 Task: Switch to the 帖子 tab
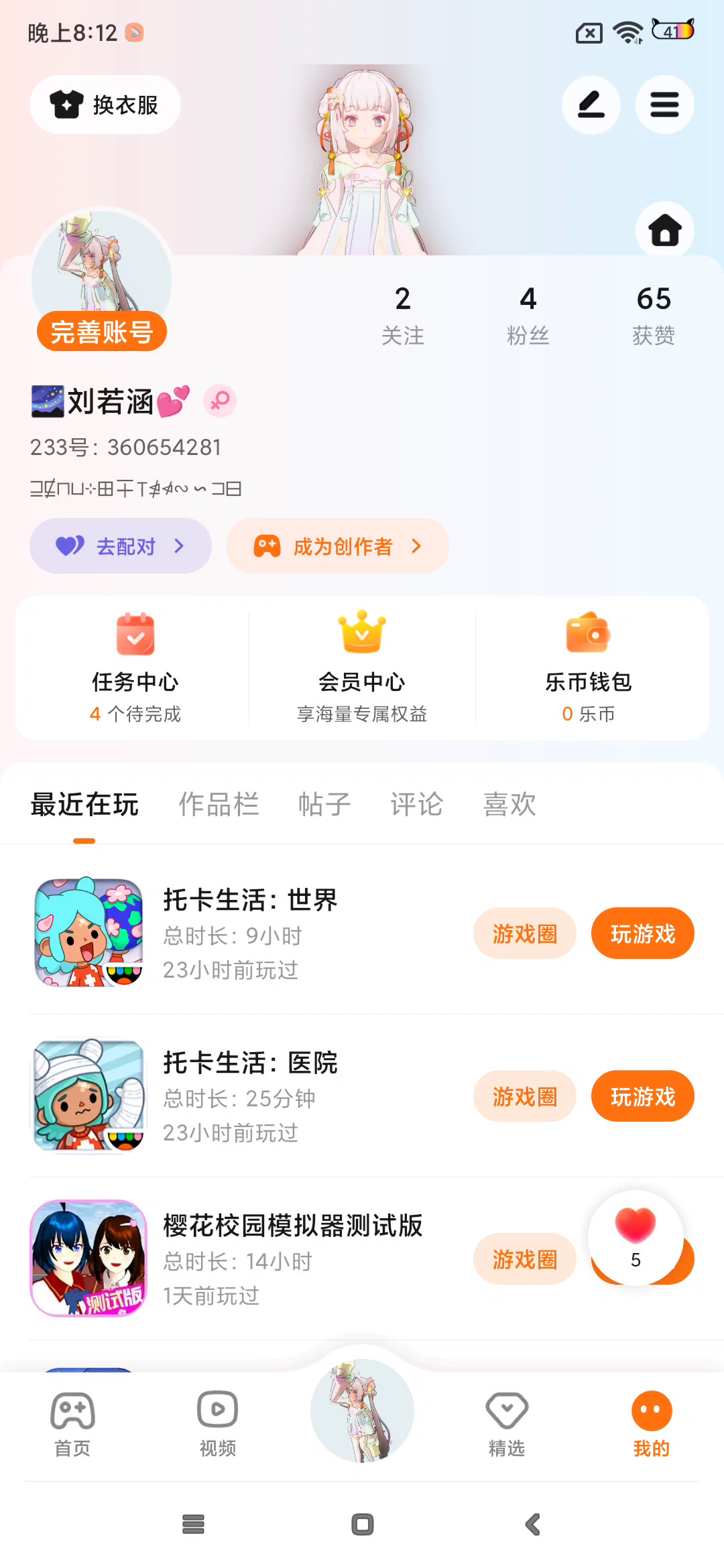[324, 804]
